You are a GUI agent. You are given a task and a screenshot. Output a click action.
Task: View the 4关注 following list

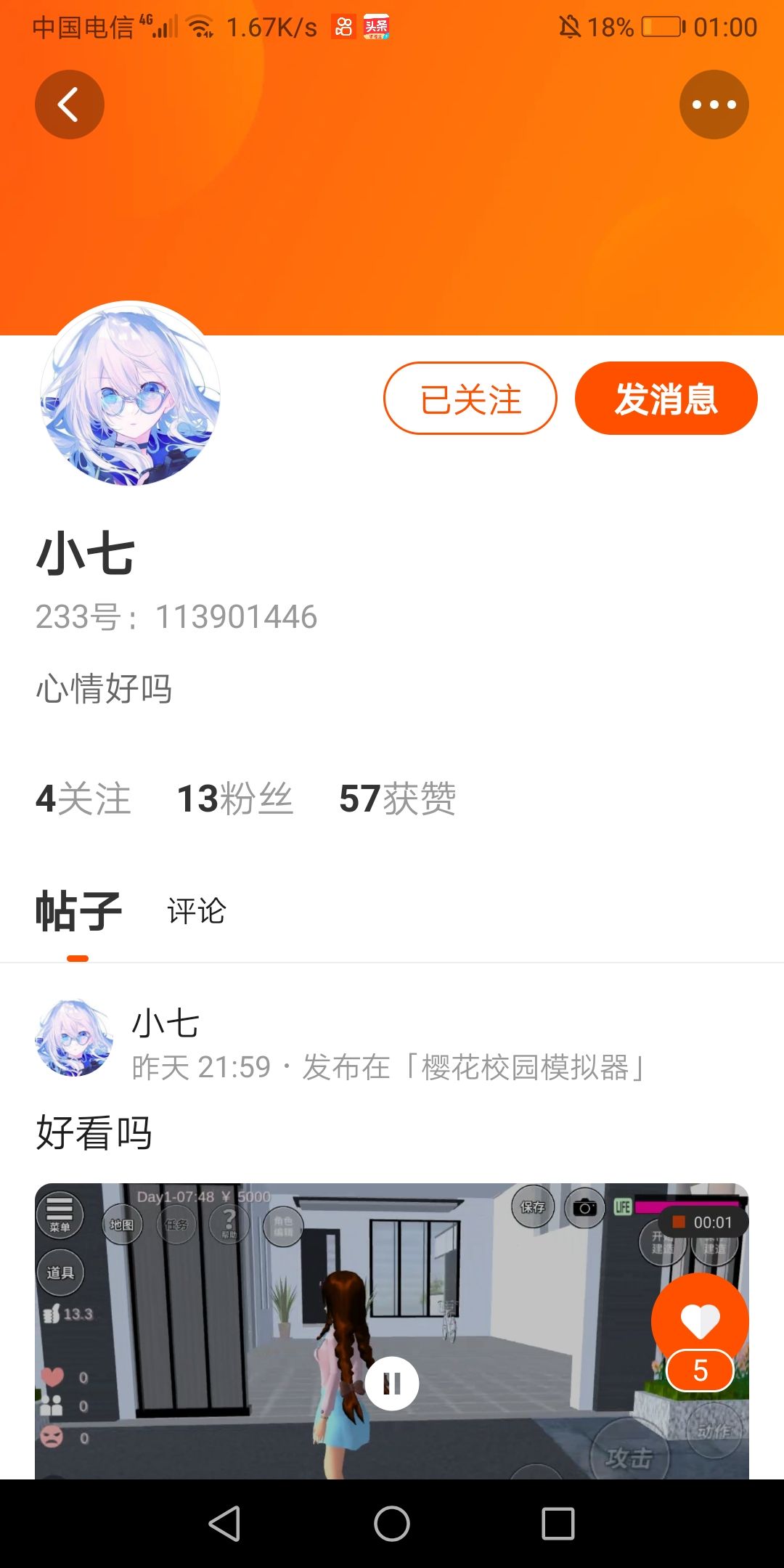pyautogui.click(x=83, y=799)
